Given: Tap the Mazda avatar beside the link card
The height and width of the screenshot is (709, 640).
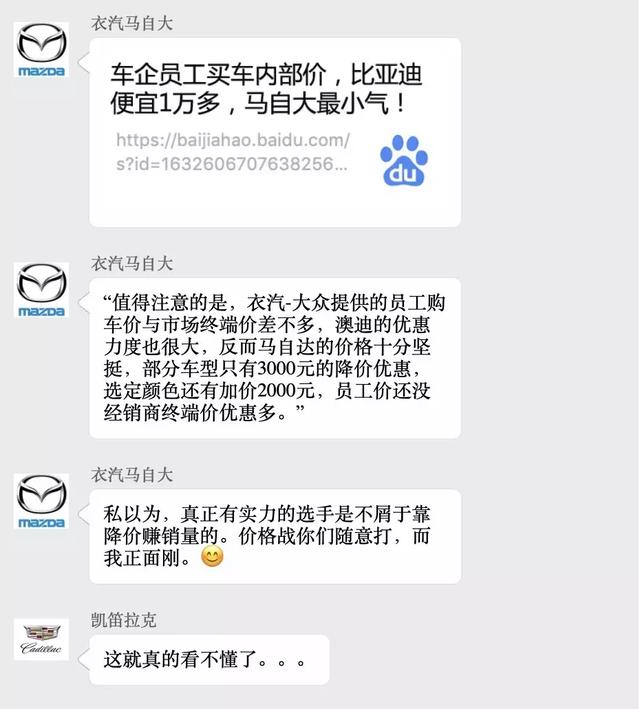Looking at the screenshot, I should (x=42, y=50).
